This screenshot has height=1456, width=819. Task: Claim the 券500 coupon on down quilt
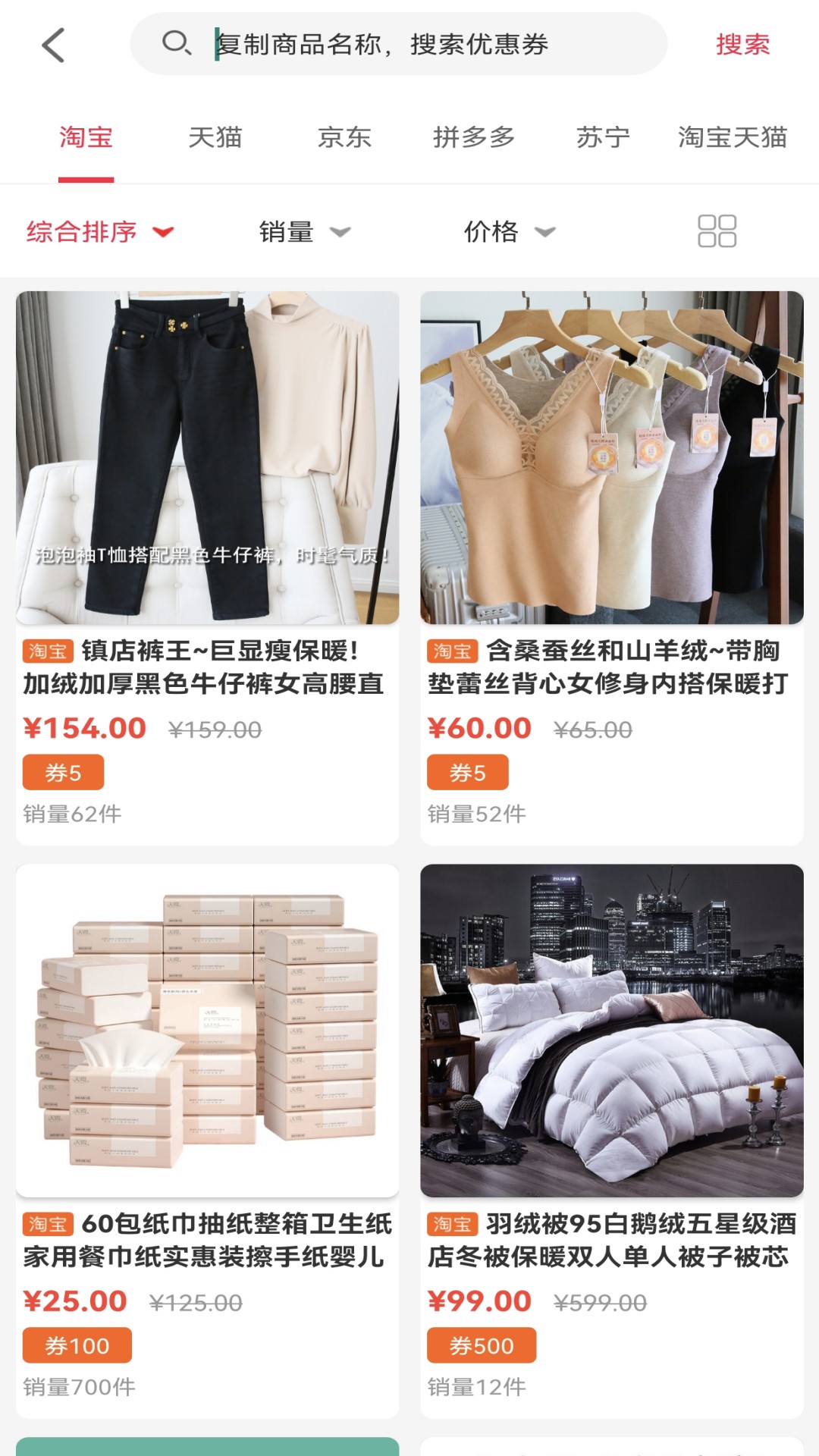(x=482, y=1345)
